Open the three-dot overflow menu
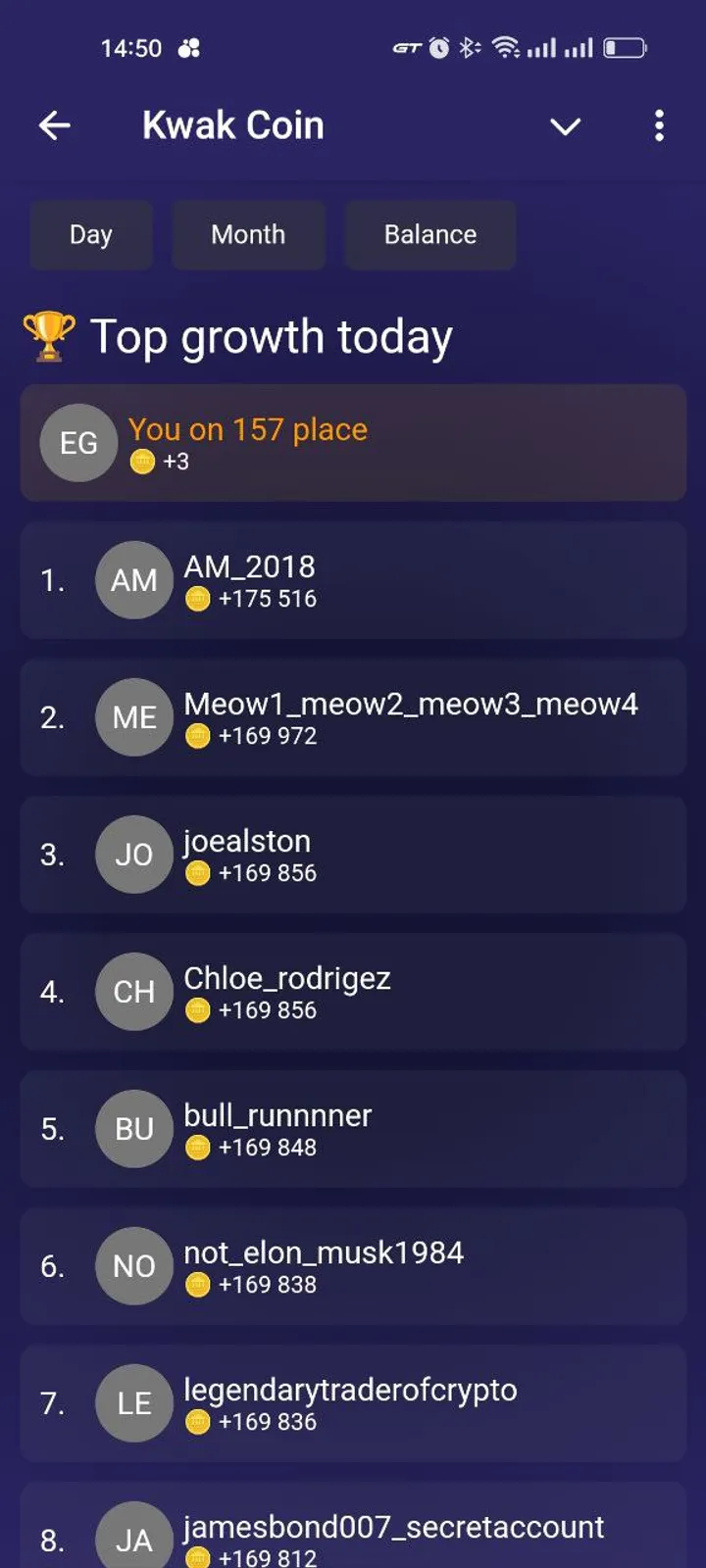 tap(659, 126)
